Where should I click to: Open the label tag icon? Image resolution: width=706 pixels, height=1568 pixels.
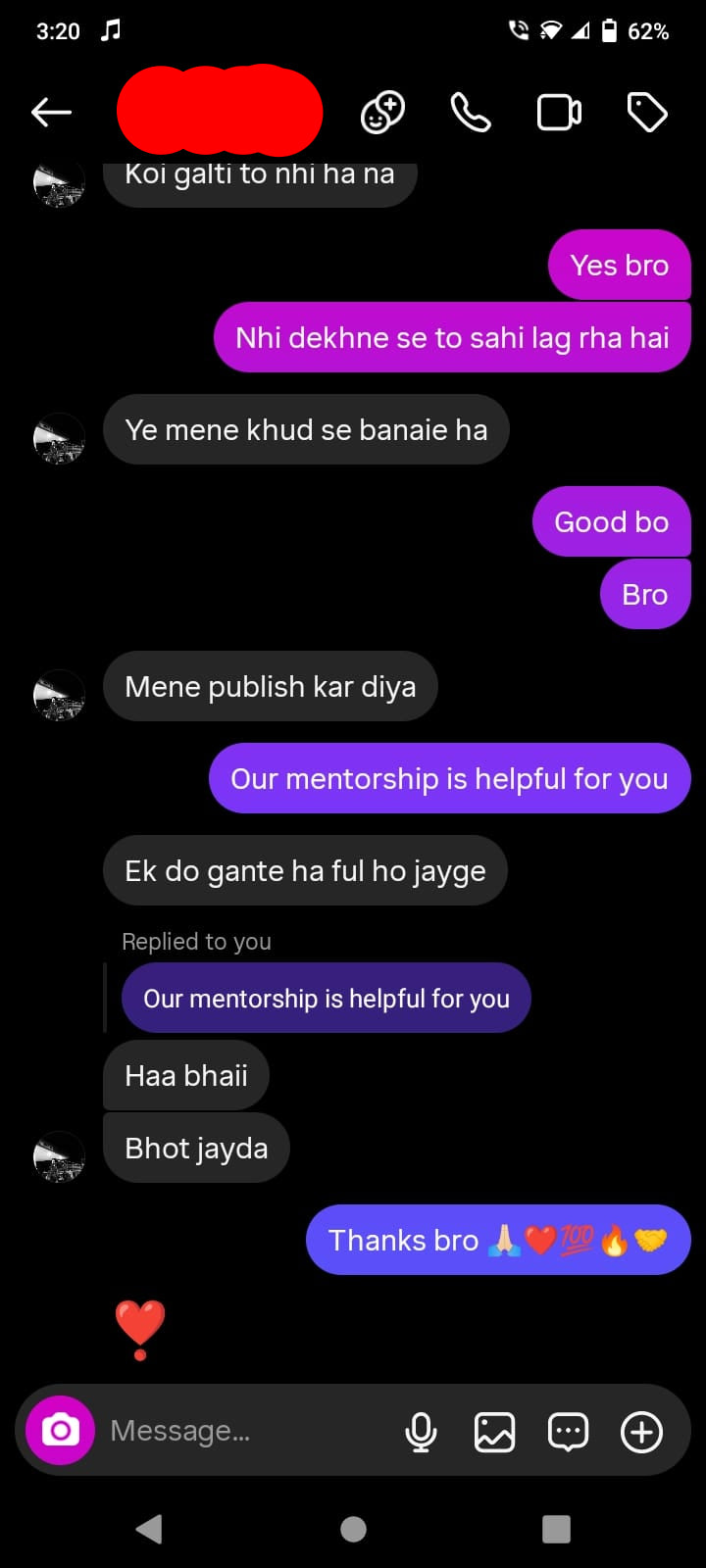pyautogui.click(x=647, y=113)
